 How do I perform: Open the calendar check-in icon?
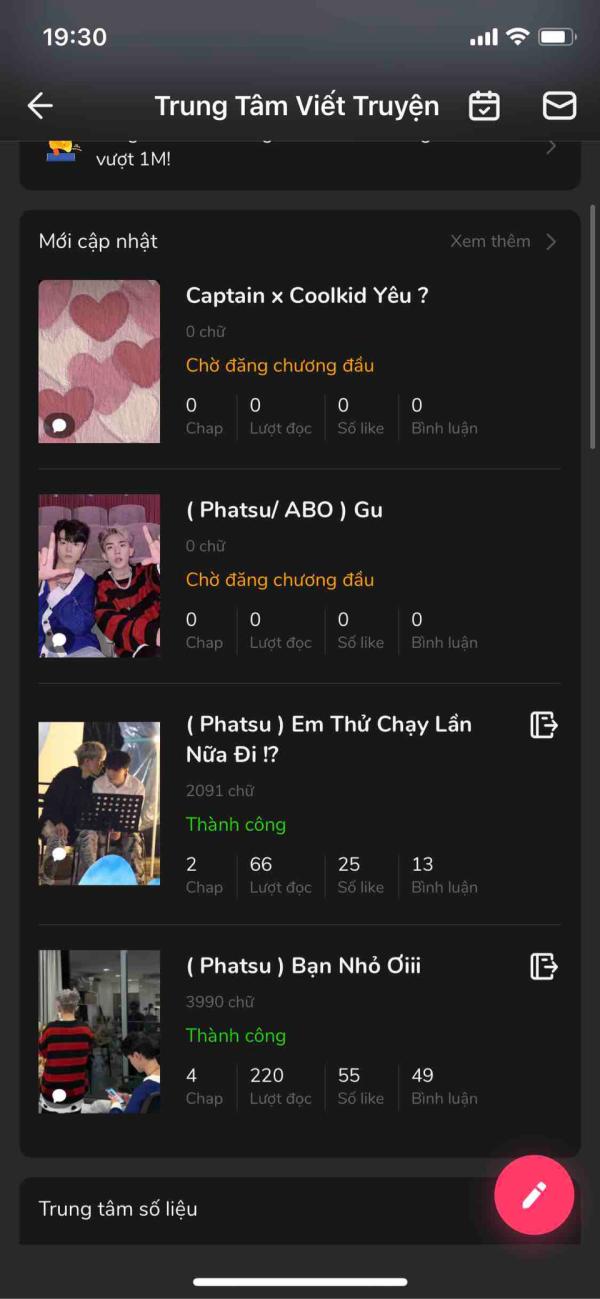(x=484, y=106)
